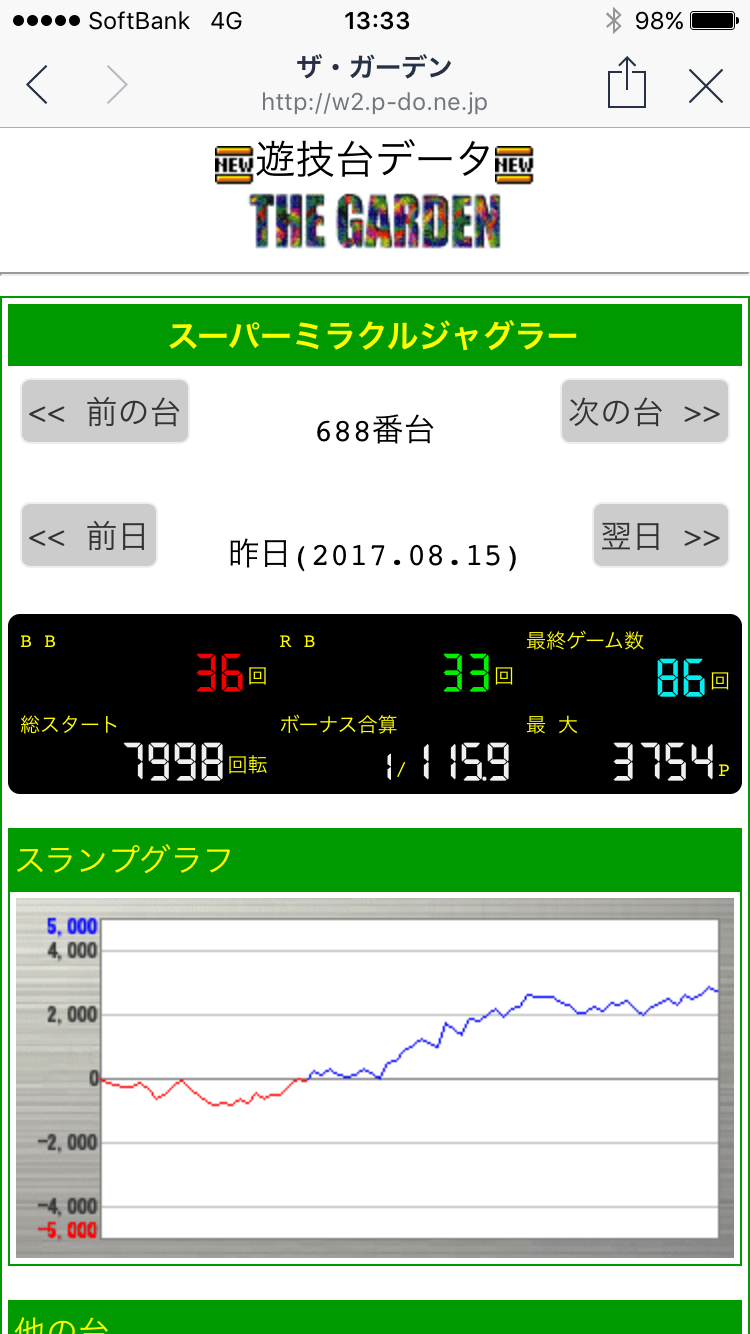
Task: Close the in-app browser
Action: 706,86
